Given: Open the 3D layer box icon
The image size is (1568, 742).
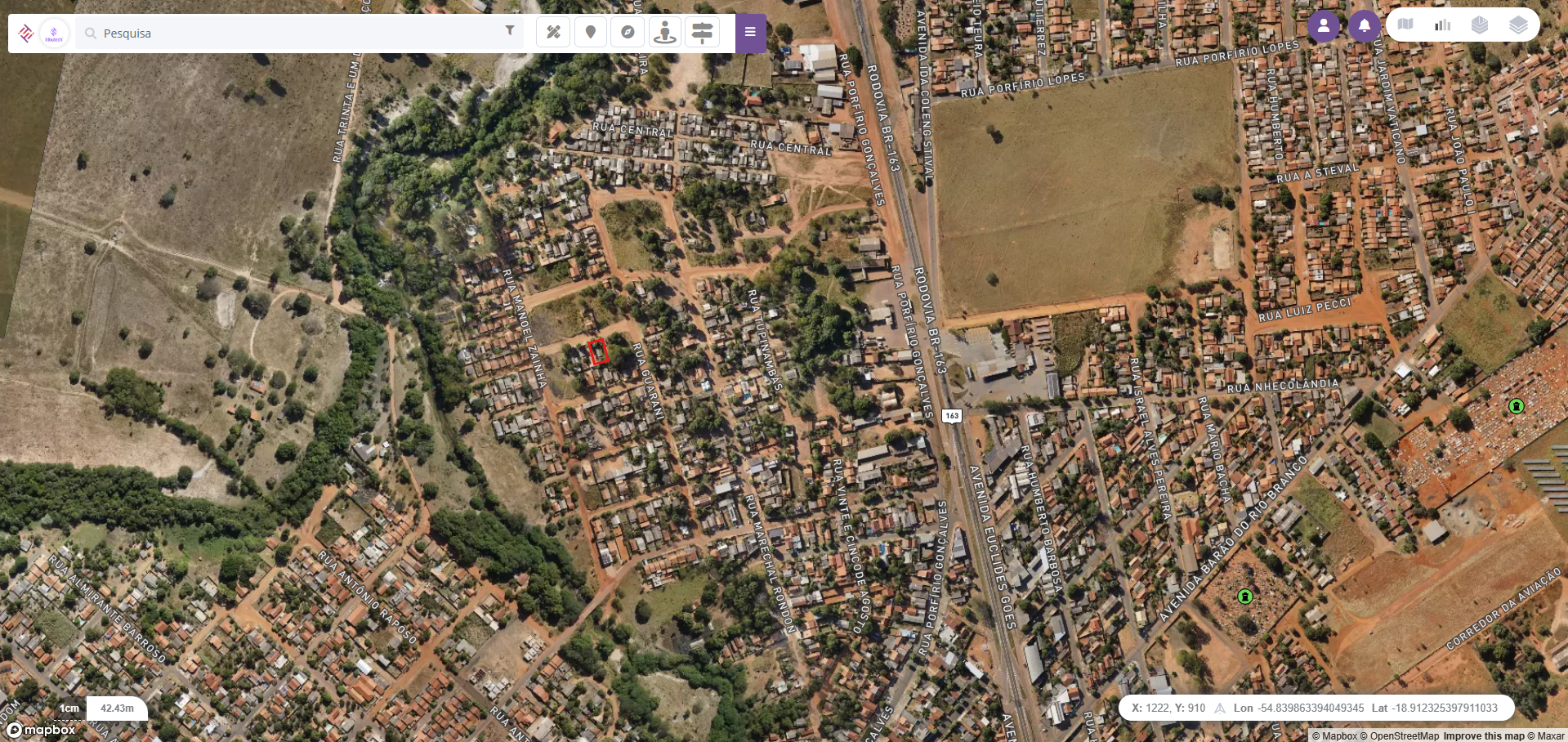Looking at the screenshot, I should coord(1480,25).
